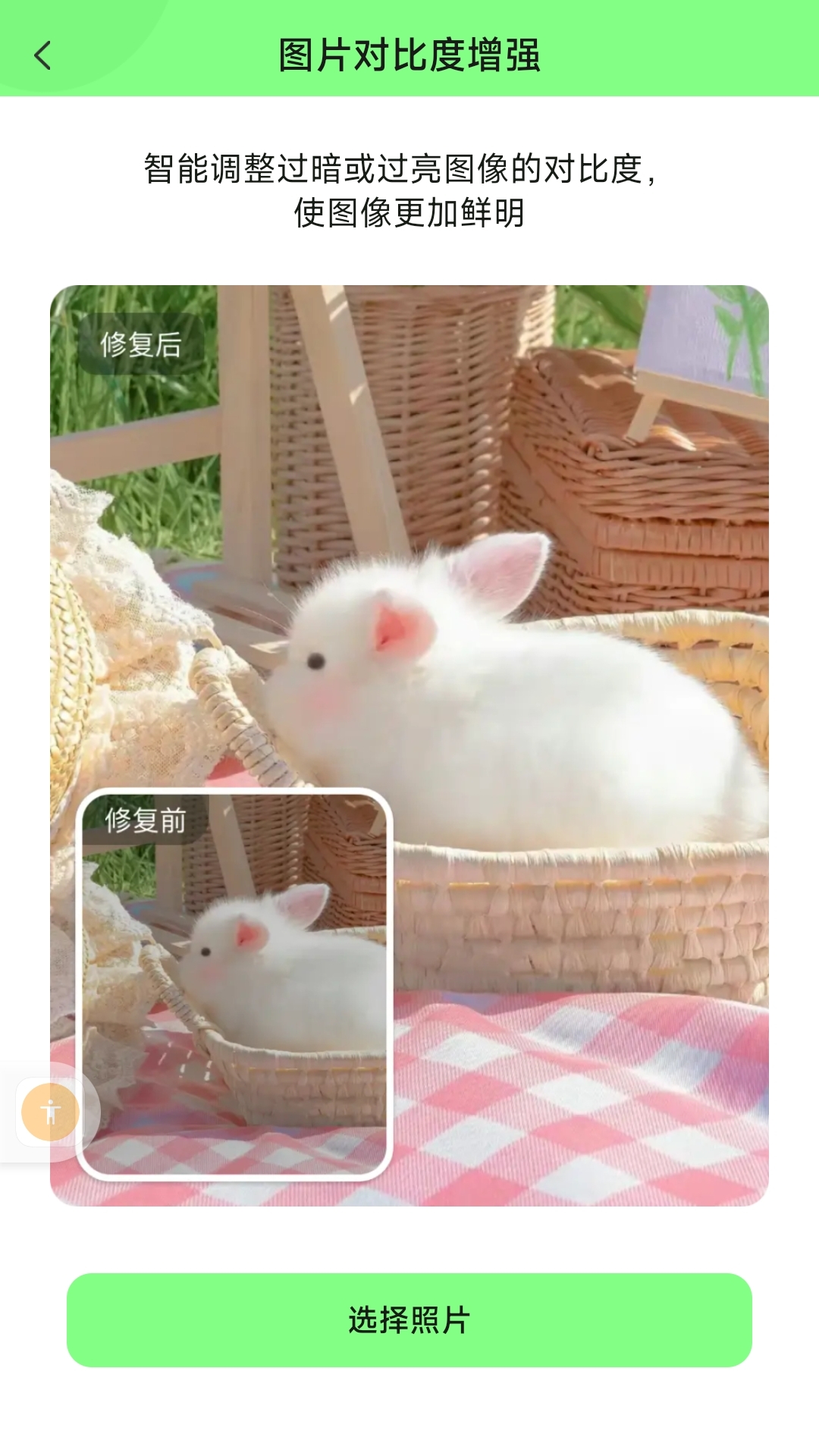Viewport: 819px width, 1456px height.
Task: Select the back navigation icon at top left
Action: 43,55
